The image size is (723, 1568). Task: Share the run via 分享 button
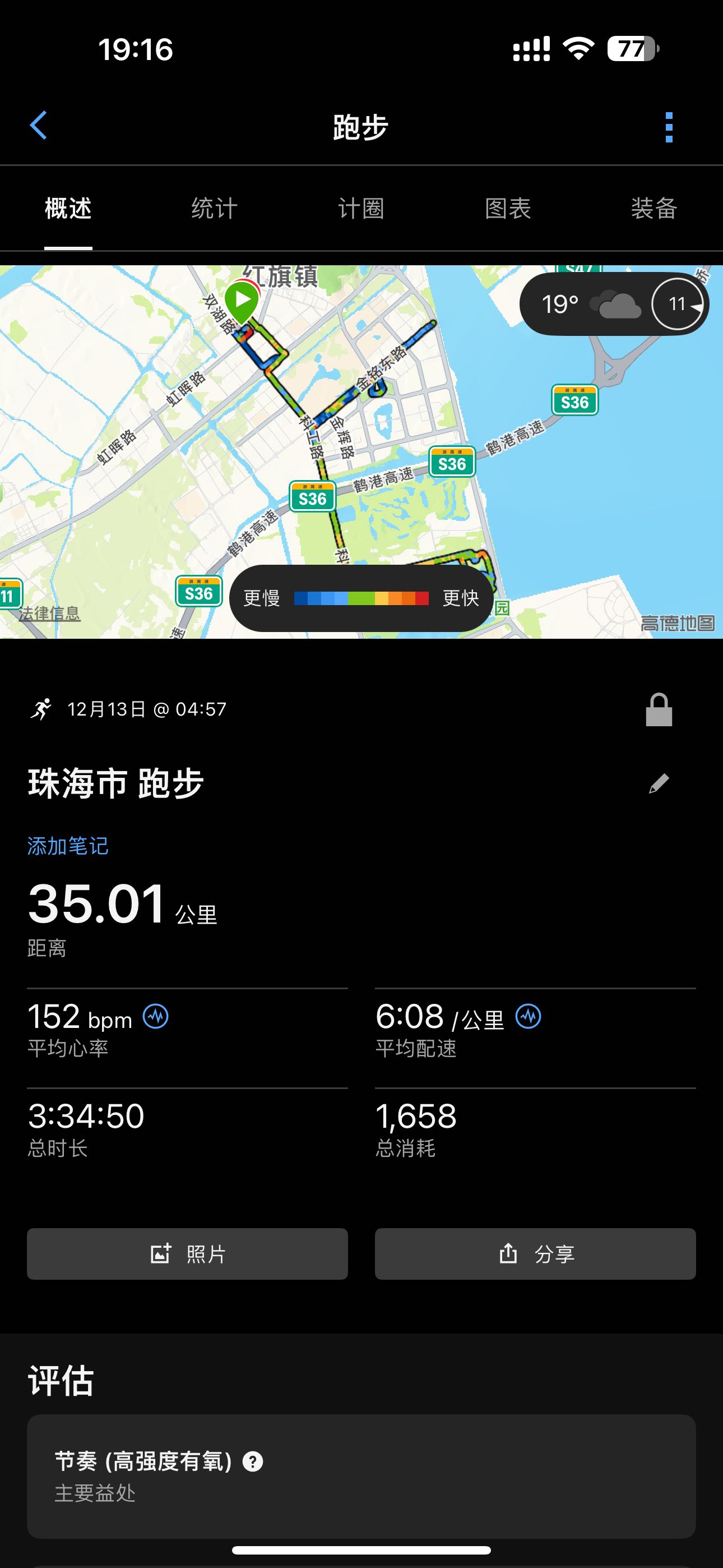(536, 1254)
